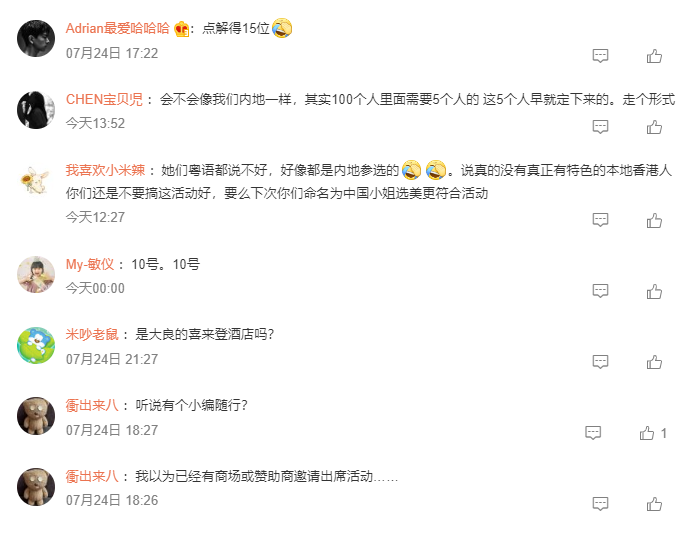Reply to 衝出来八's 18:27 comment
Screen dimensions: 687x544
click(x=593, y=433)
